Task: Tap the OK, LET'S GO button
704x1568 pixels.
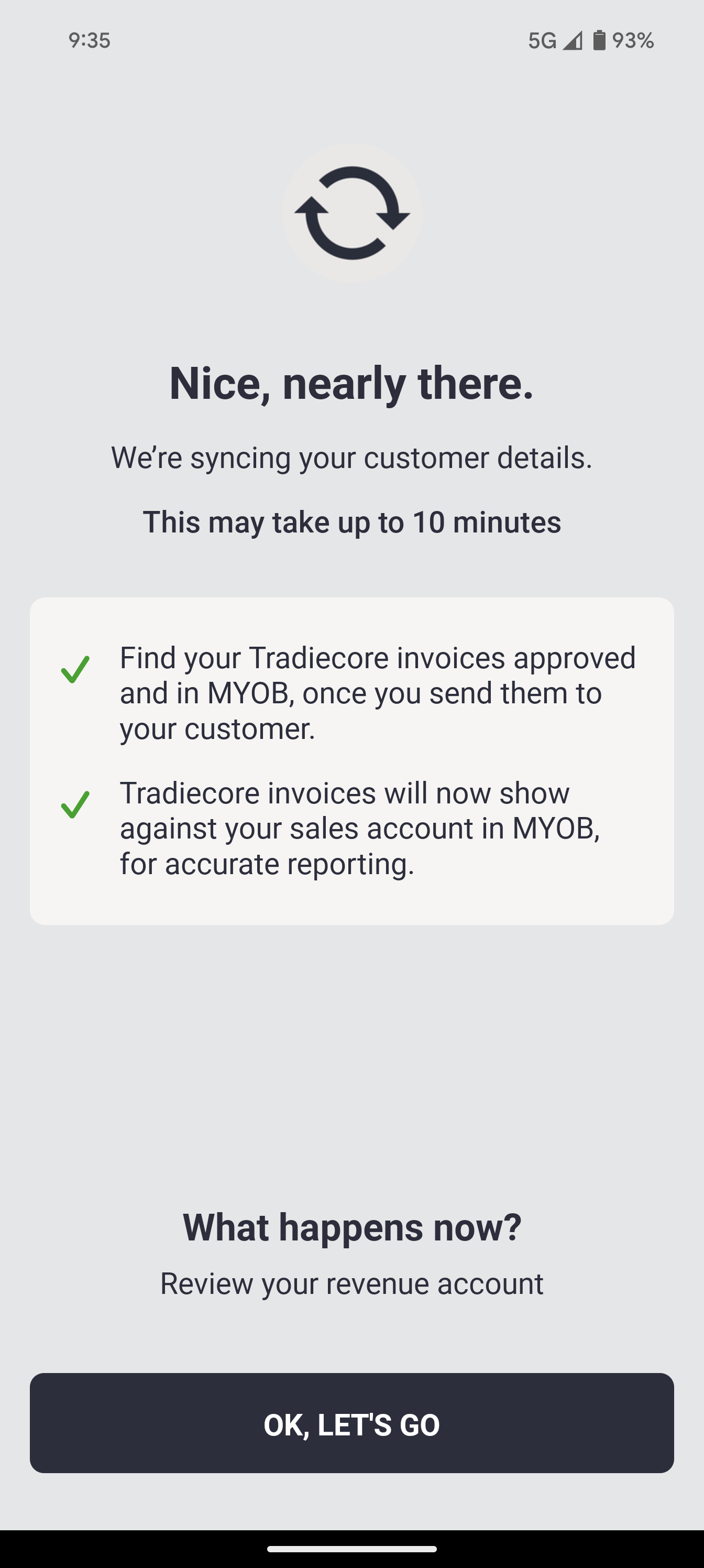Action: click(351, 1423)
